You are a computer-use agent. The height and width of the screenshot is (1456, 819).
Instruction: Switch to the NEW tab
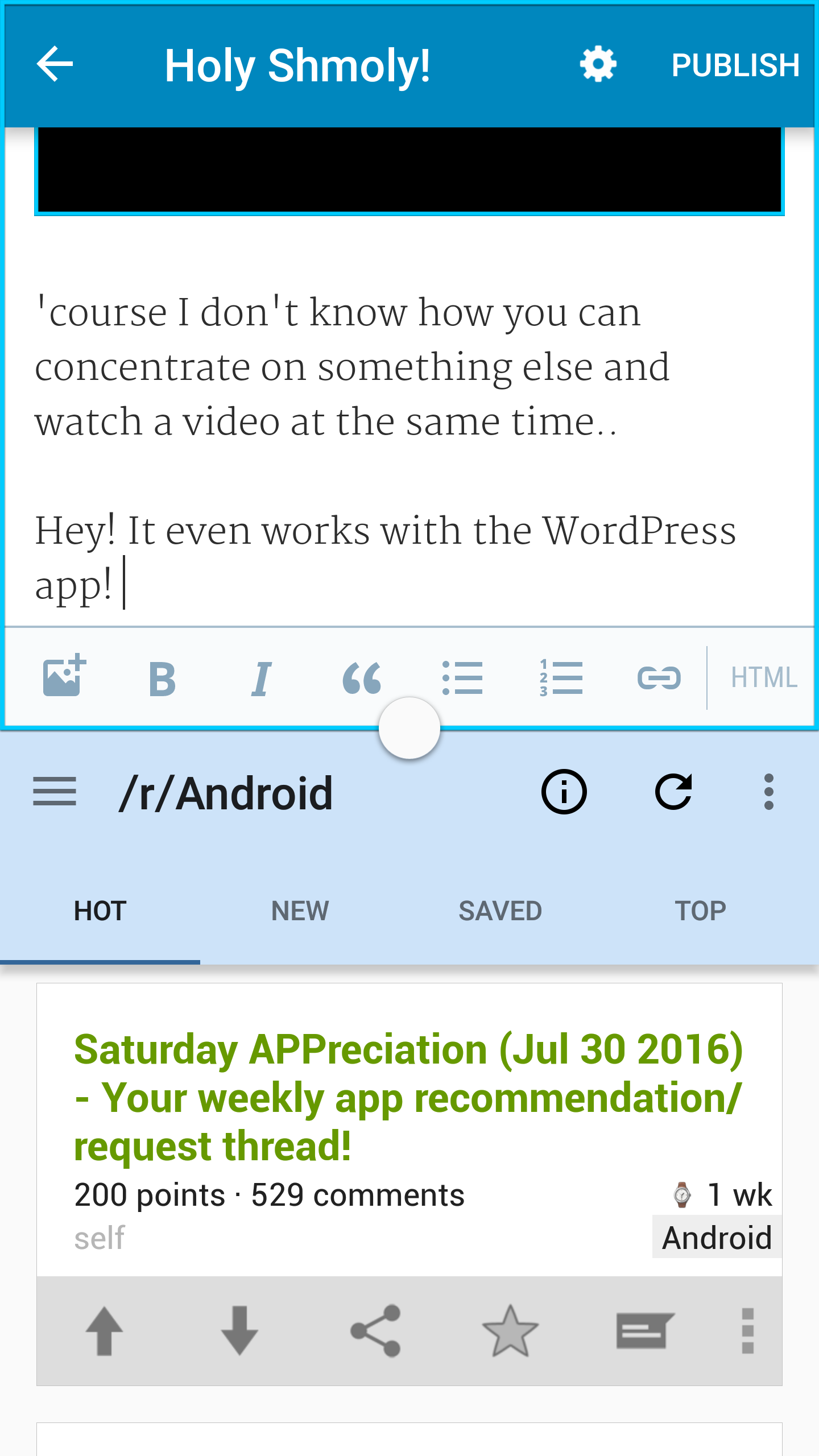click(300, 911)
